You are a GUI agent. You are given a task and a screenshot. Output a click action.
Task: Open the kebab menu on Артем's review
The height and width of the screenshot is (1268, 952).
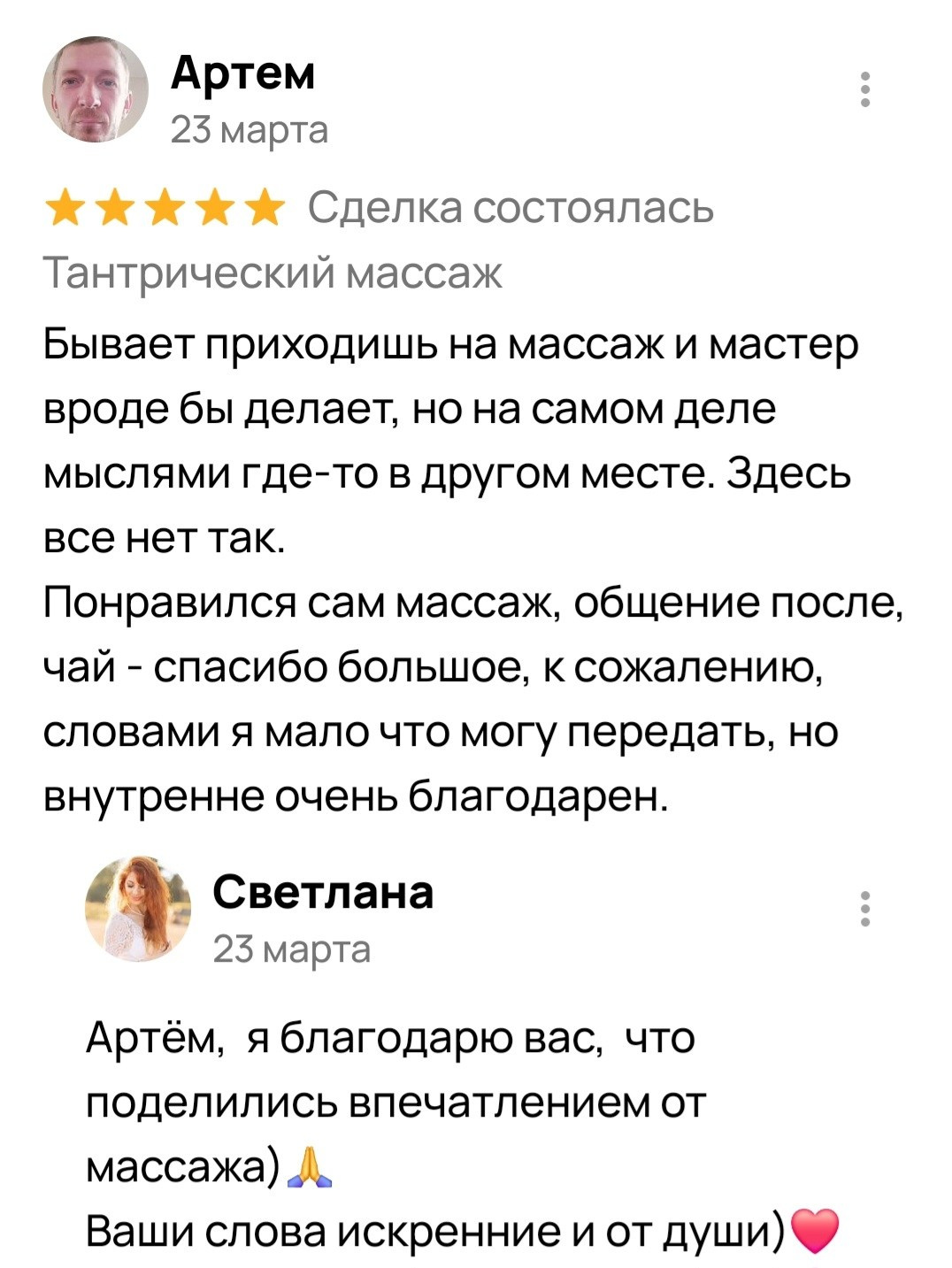pos(865,88)
